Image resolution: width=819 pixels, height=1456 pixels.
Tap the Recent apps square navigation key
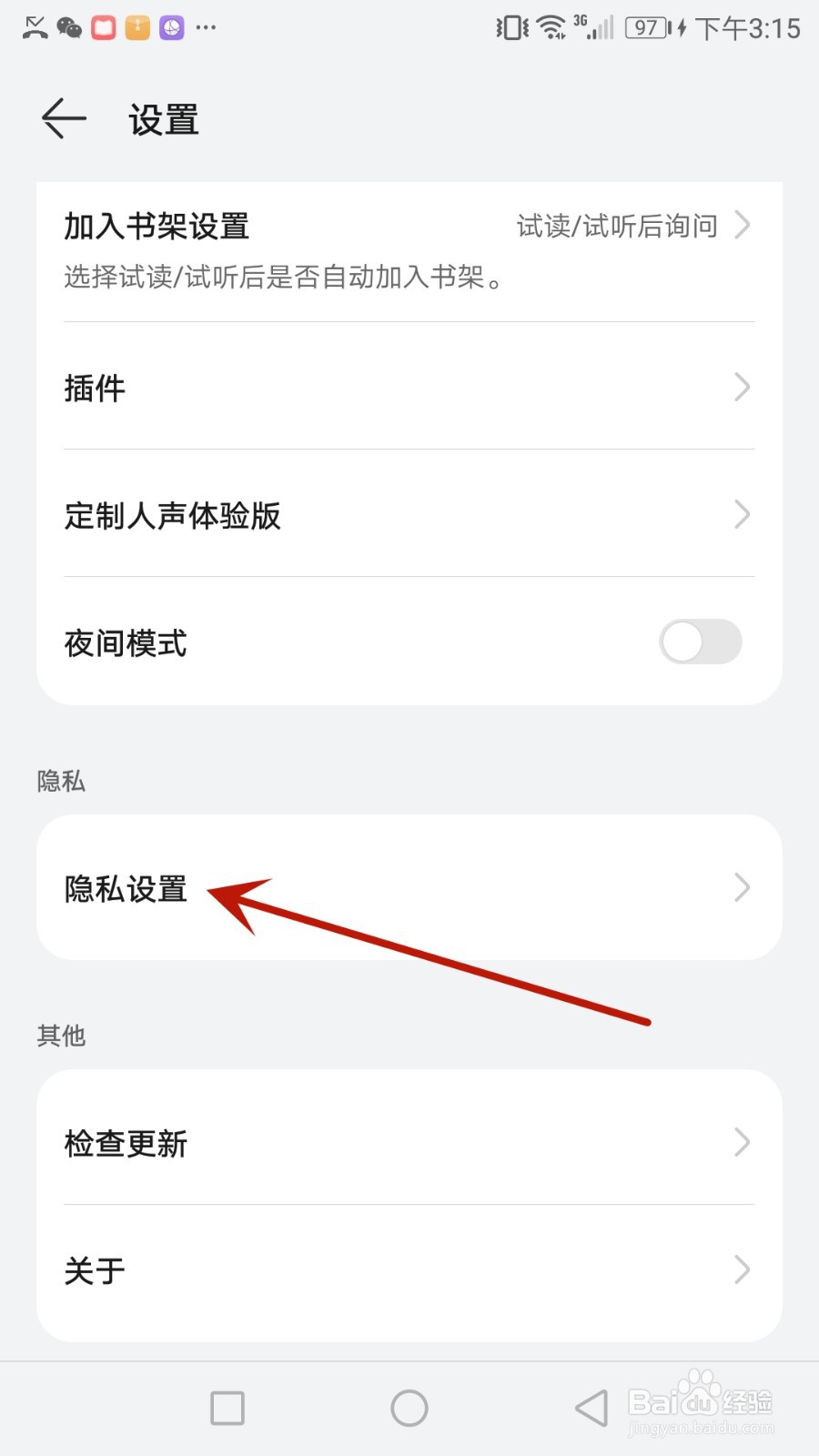coord(227,1406)
